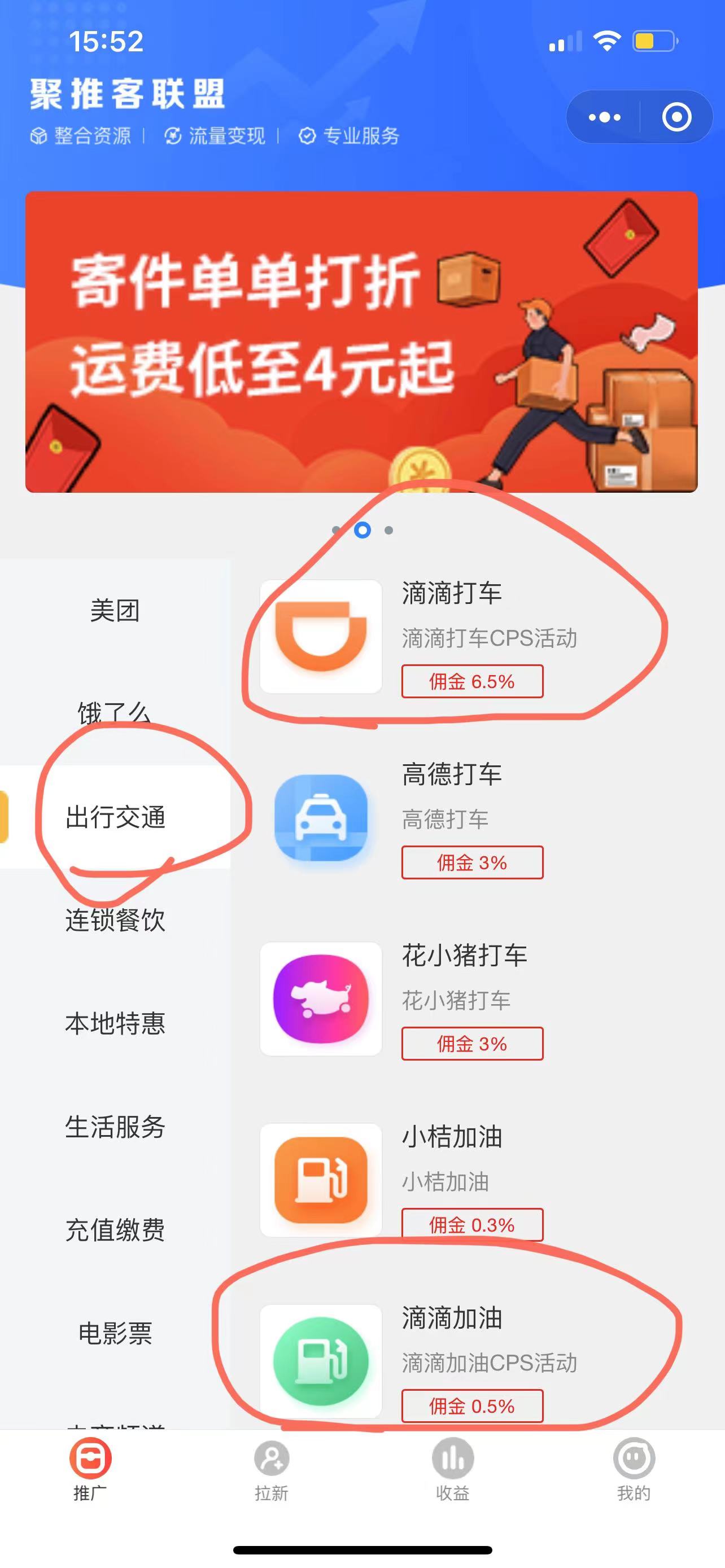This screenshot has height=1568, width=725.
Task: Open the 小桔加油 promotion
Action: pyautogui.click(x=462, y=1180)
